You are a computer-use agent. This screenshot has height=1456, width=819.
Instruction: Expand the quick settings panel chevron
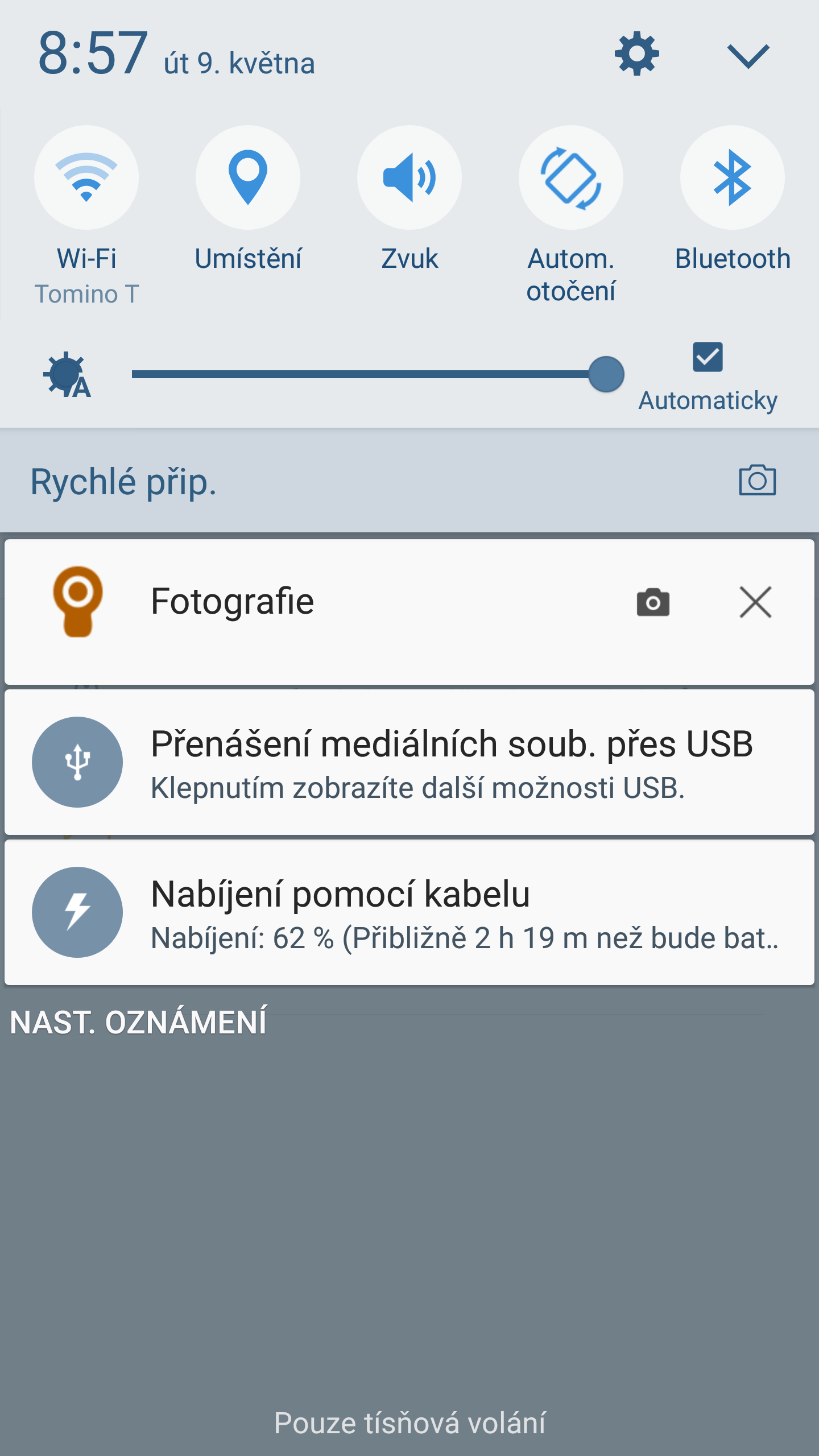pos(748,56)
